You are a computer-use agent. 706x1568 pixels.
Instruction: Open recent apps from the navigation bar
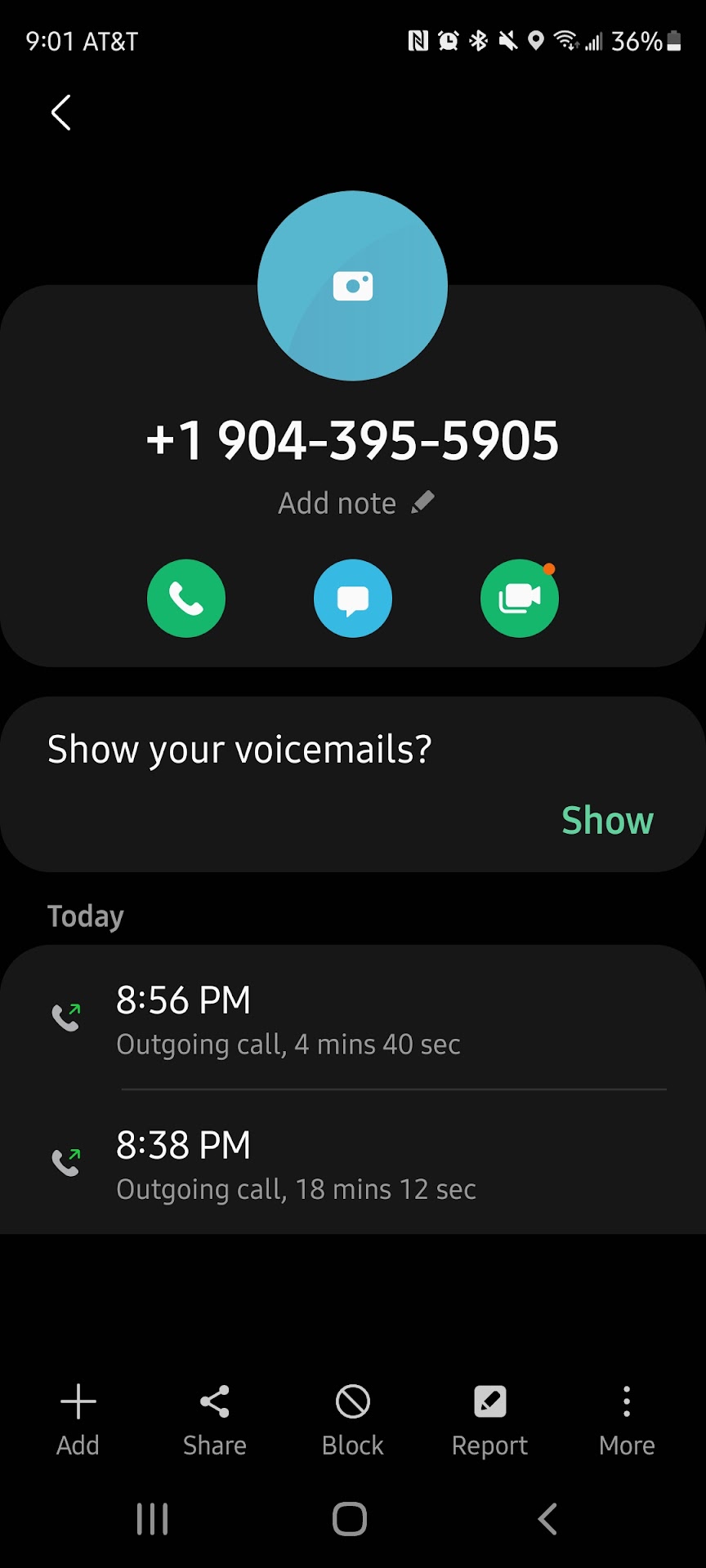coord(153,1519)
